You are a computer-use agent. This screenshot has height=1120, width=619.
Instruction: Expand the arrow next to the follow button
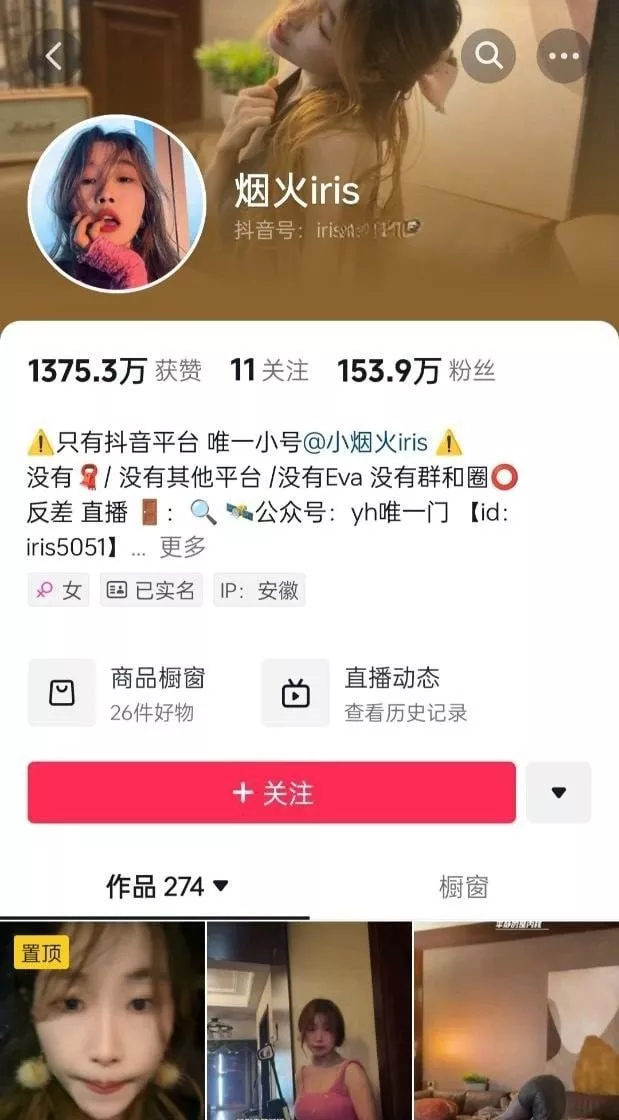(x=559, y=793)
